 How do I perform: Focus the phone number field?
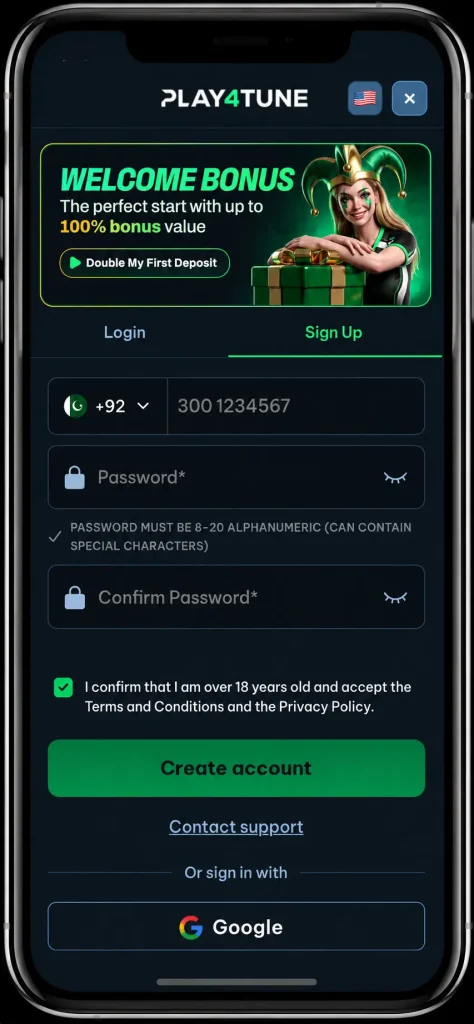[296, 406]
